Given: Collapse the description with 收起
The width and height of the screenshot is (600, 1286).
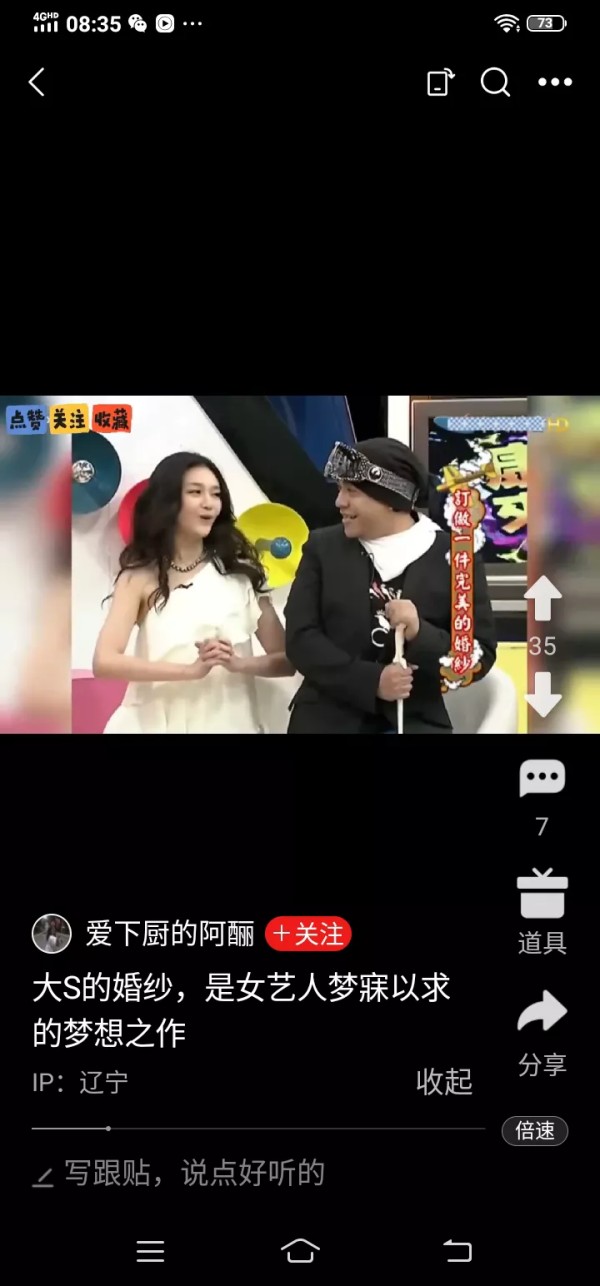Looking at the screenshot, I should pyautogui.click(x=444, y=1081).
